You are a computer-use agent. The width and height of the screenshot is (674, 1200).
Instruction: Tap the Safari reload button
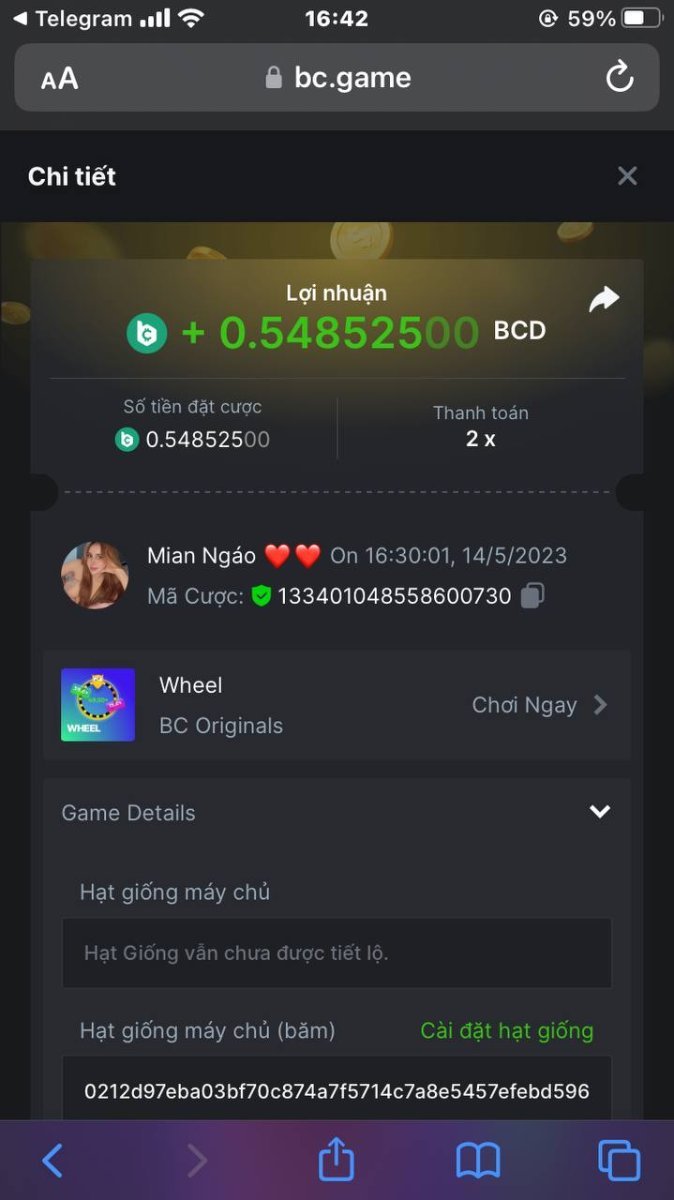[620, 77]
